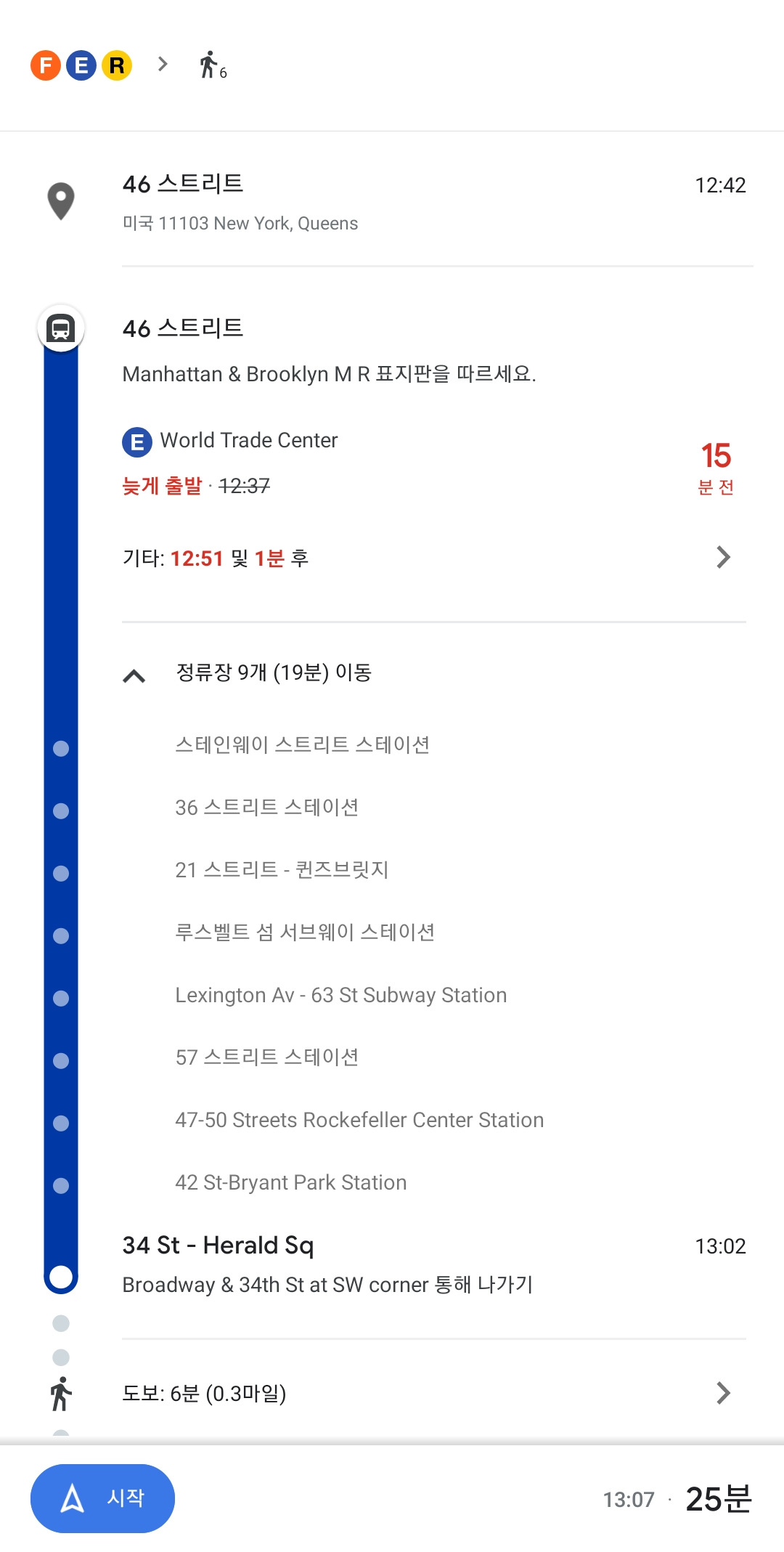Toggle the stops list visibility arrow
This screenshot has width=784, height=1552.
(135, 675)
